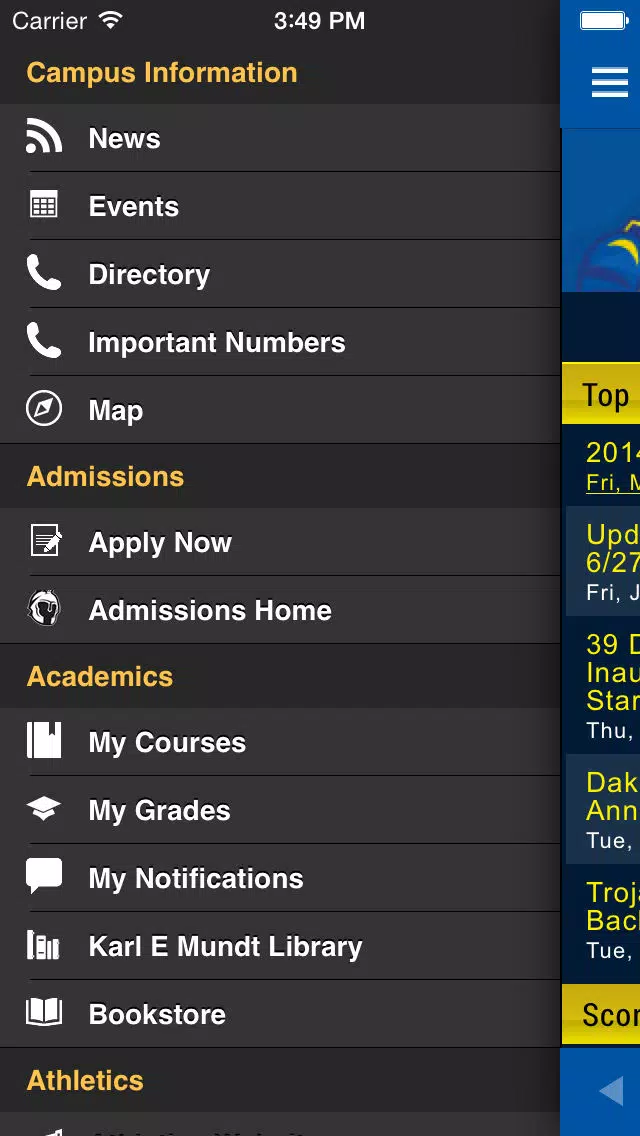The height and width of the screenshot is (1136, 640).
Task: Tap the left arrow in the bottom bar
Action: [x=611, y=1091]
